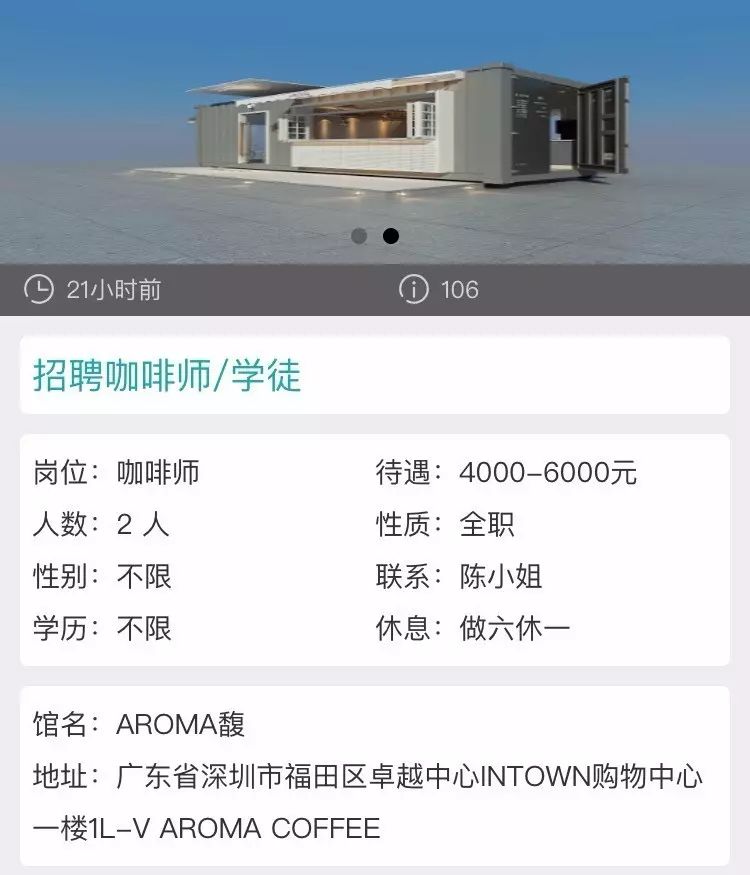Switch to the first carousel page dot
Viewport: 750px width, 875px height.
[359, 236]
